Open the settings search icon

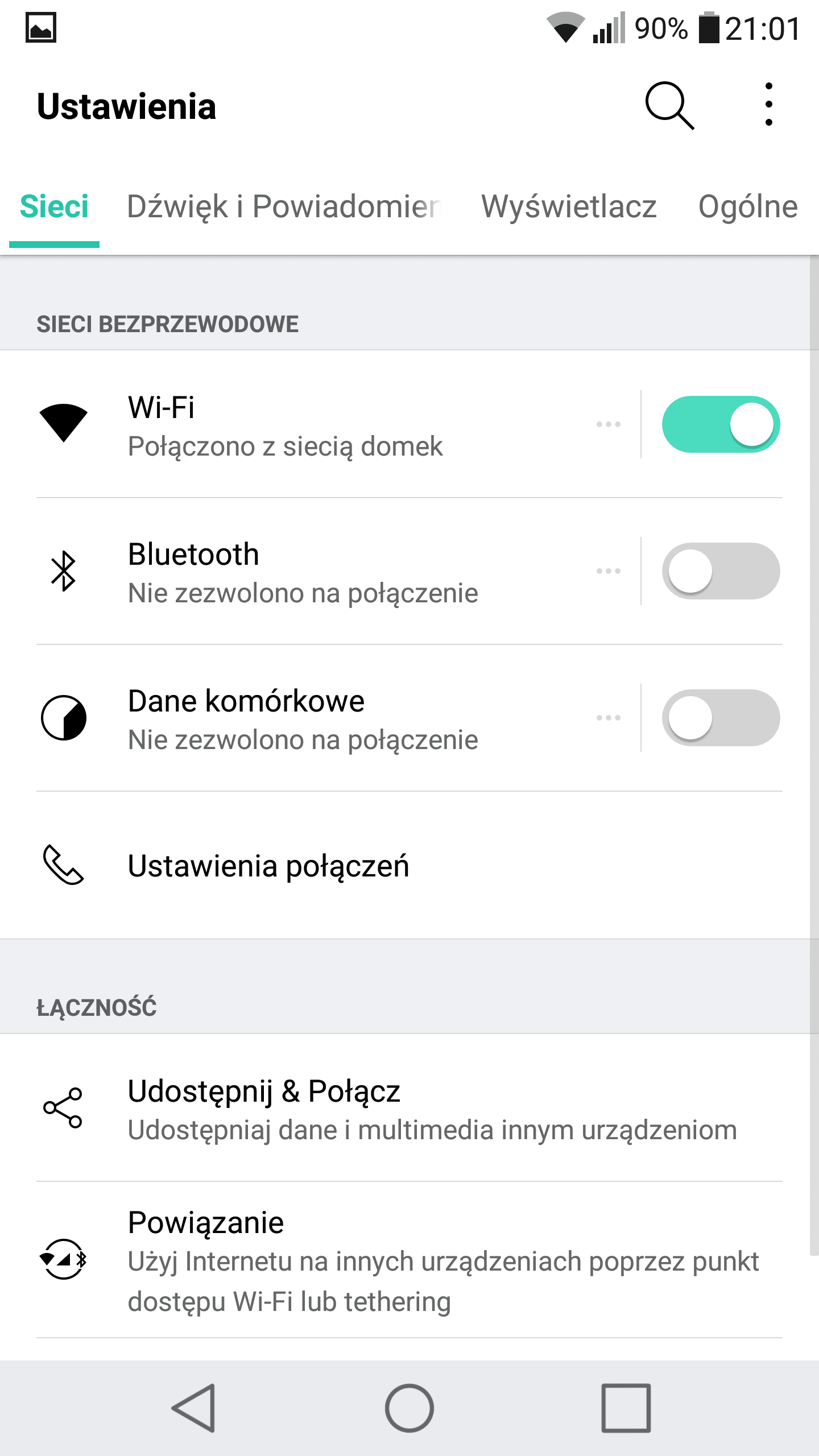pyautogui.click(x=669, y=105)
